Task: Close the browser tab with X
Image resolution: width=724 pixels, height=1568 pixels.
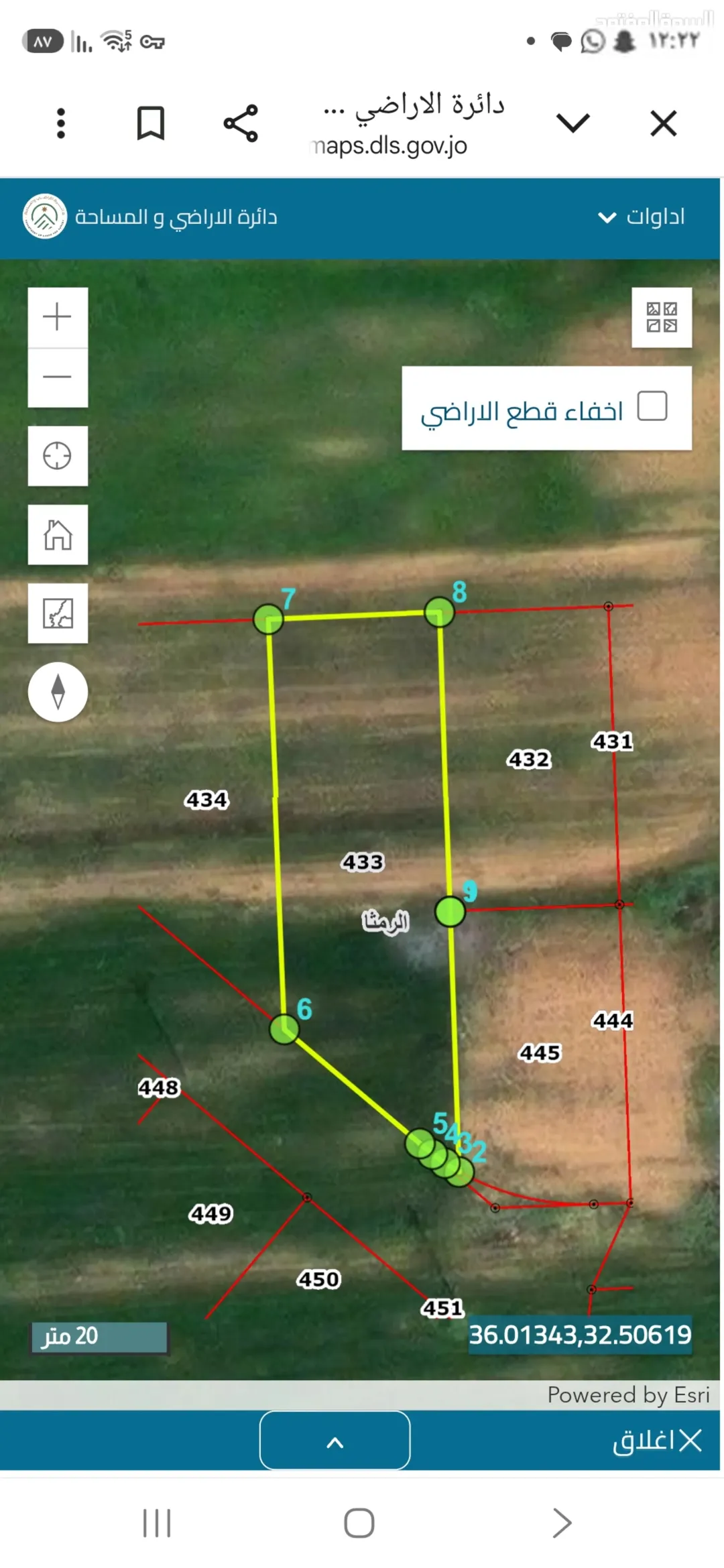Action: click(x=663, y=123)
